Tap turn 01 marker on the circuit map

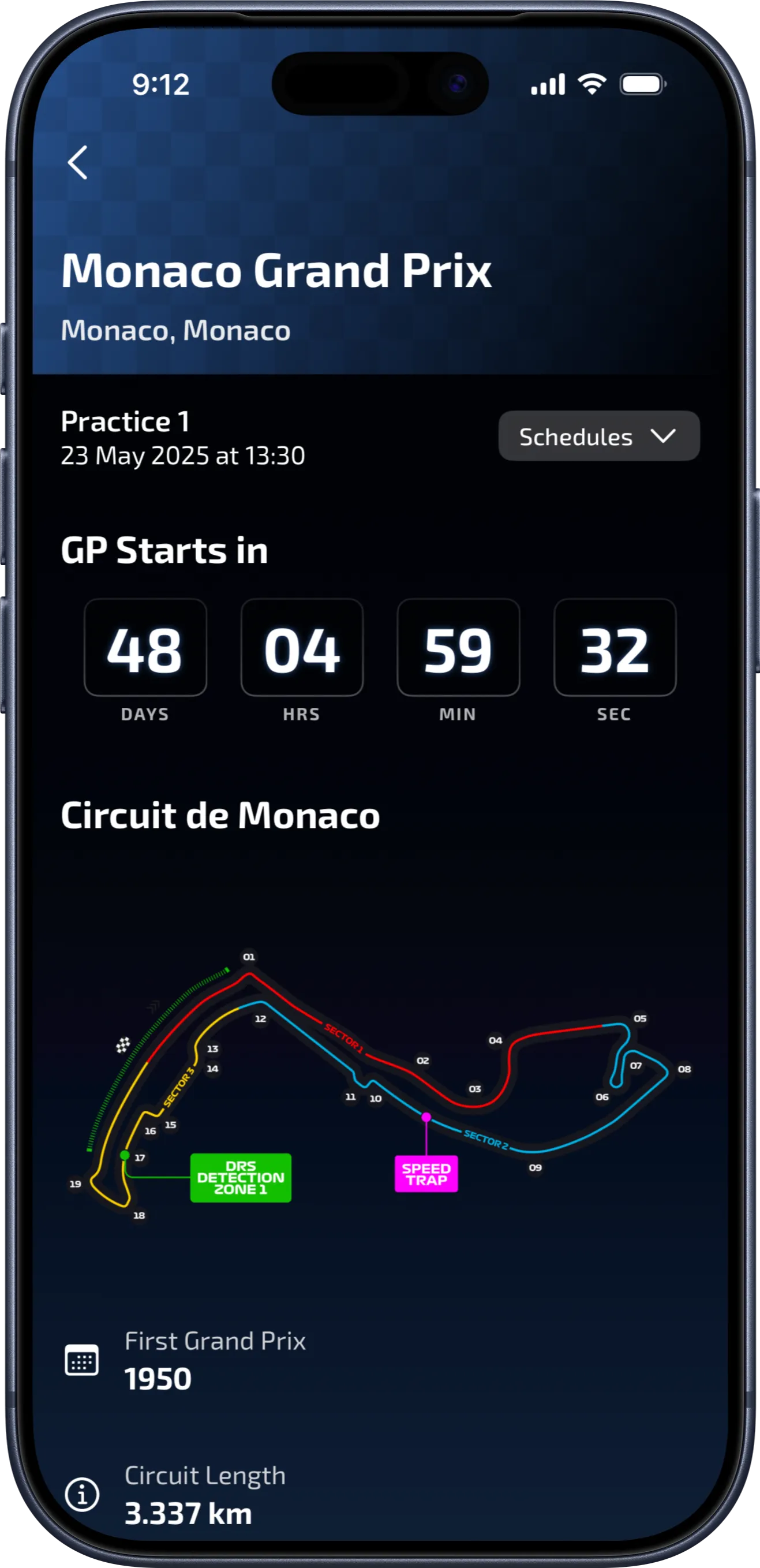point(248,957)
